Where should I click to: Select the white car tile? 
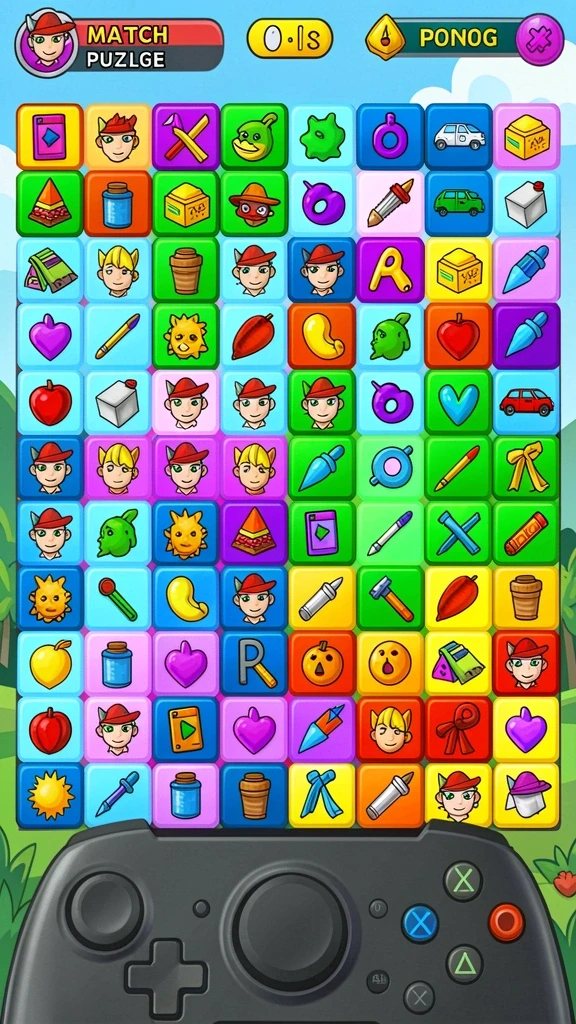coord(458,136)
